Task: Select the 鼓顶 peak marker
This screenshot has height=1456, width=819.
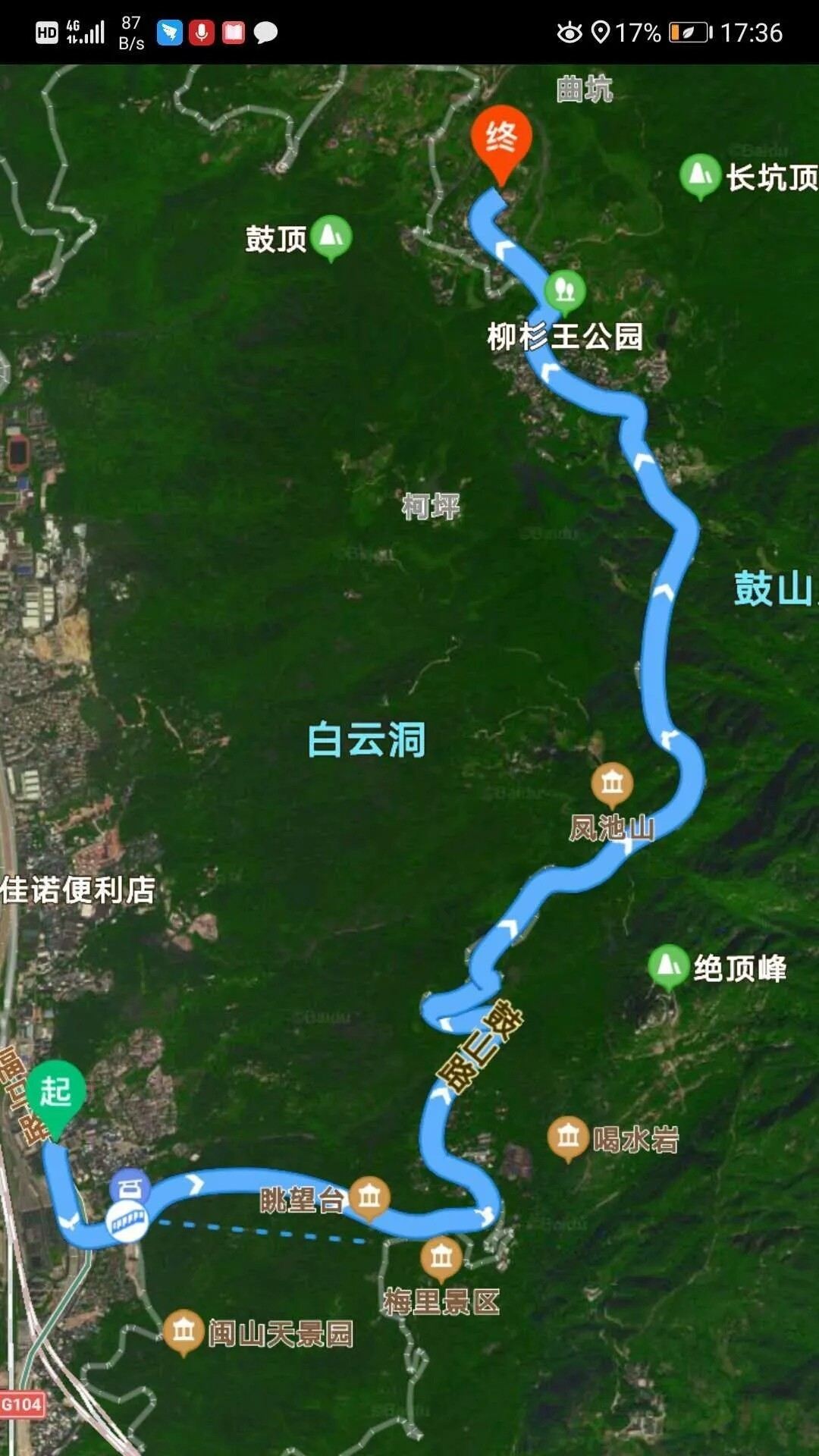Action: tap(331, 236)
